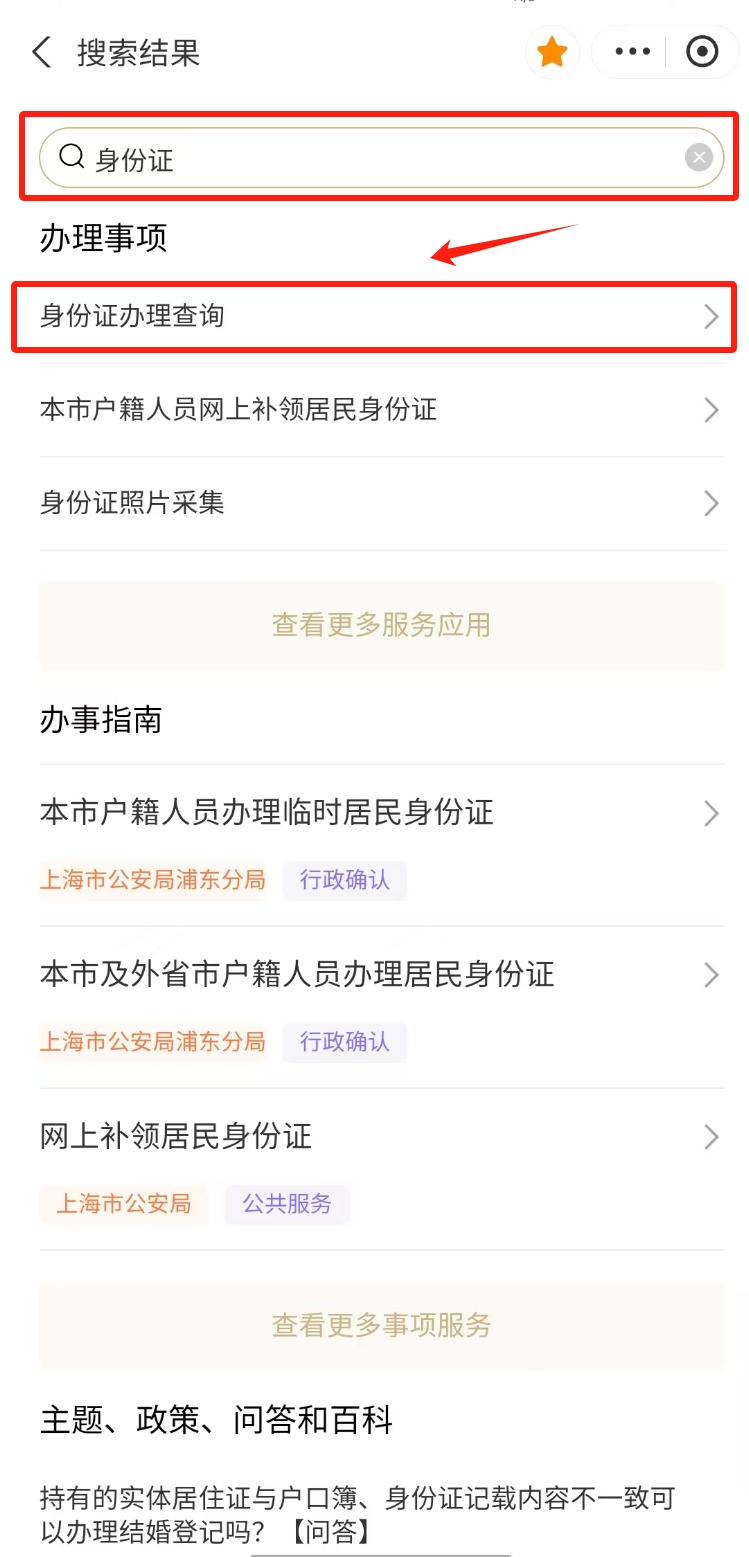Viewport: 749px width, 1557px height.
Task: Go back from the search results
Action: click(x=42, y=52)
